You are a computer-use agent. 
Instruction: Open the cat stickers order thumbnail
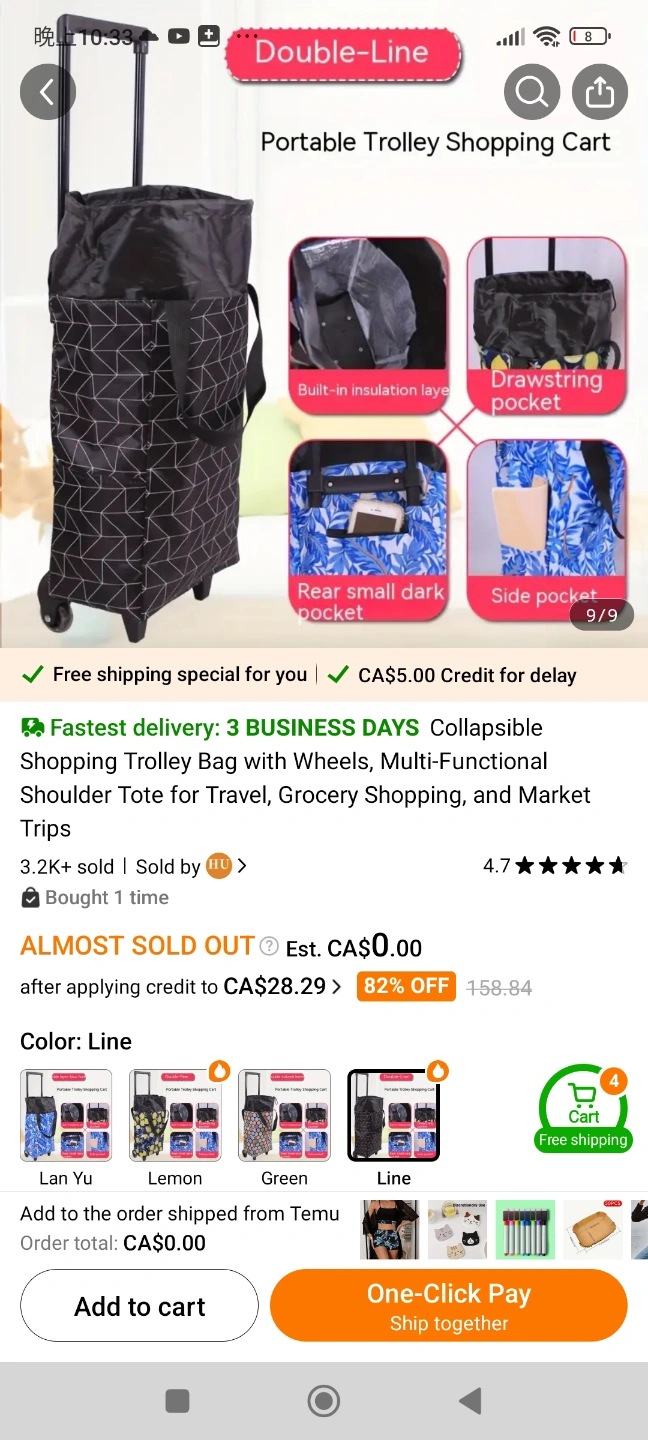457,1230
